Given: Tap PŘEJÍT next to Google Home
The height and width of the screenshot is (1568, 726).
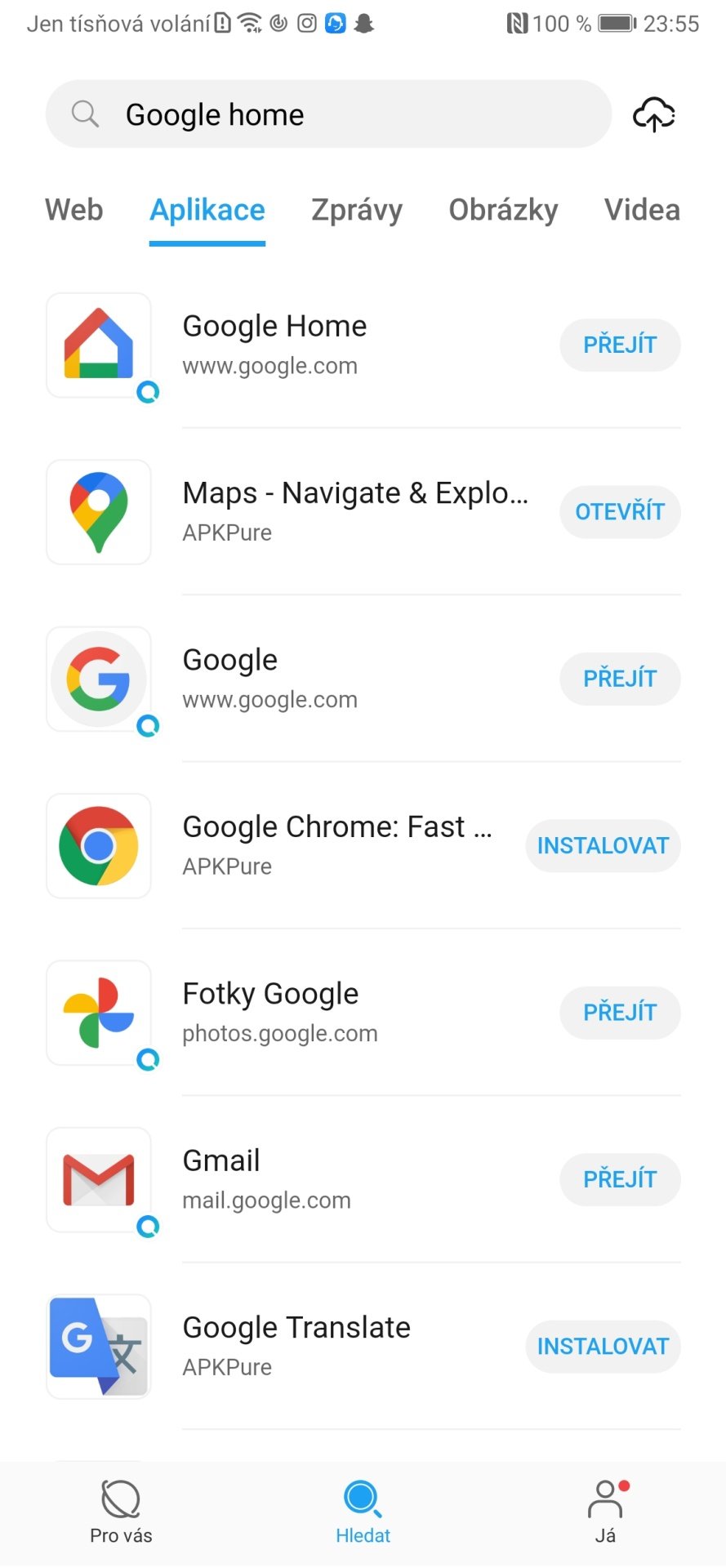Looking at the screenshot, I should pos(620,345).
